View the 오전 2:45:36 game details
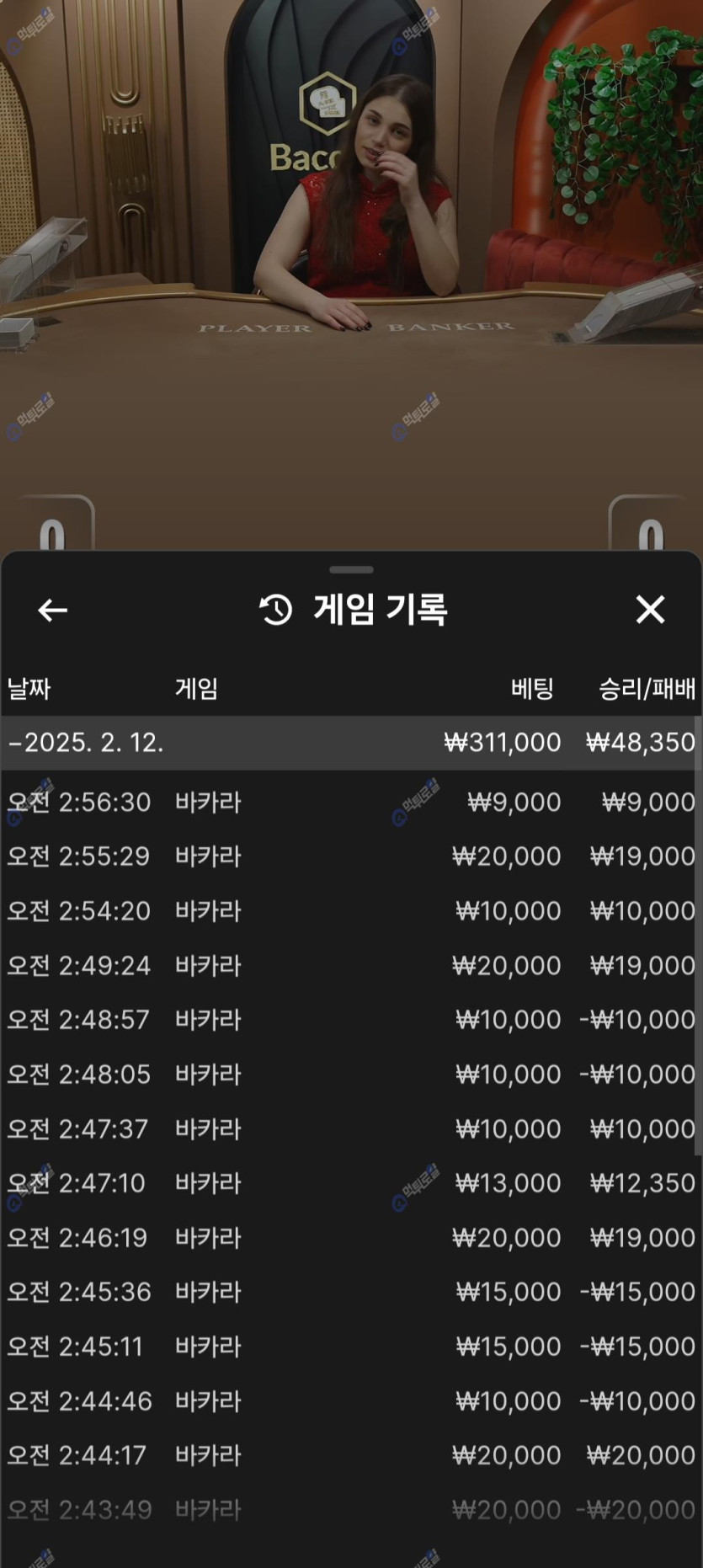Viewport: 703px width, 1568px height. pyautogui.click(x=351, y=1292)
